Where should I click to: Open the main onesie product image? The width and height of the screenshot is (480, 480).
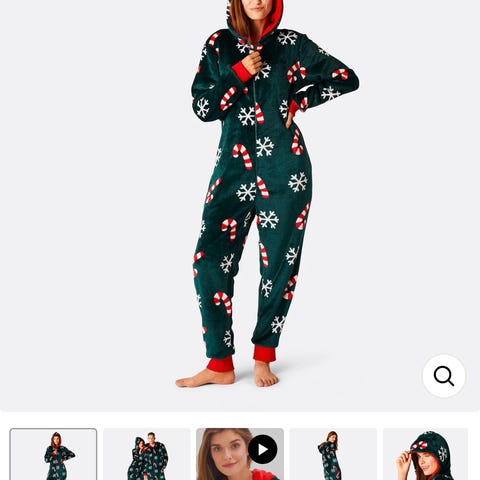pyautogui.click(x=240, y=205)
